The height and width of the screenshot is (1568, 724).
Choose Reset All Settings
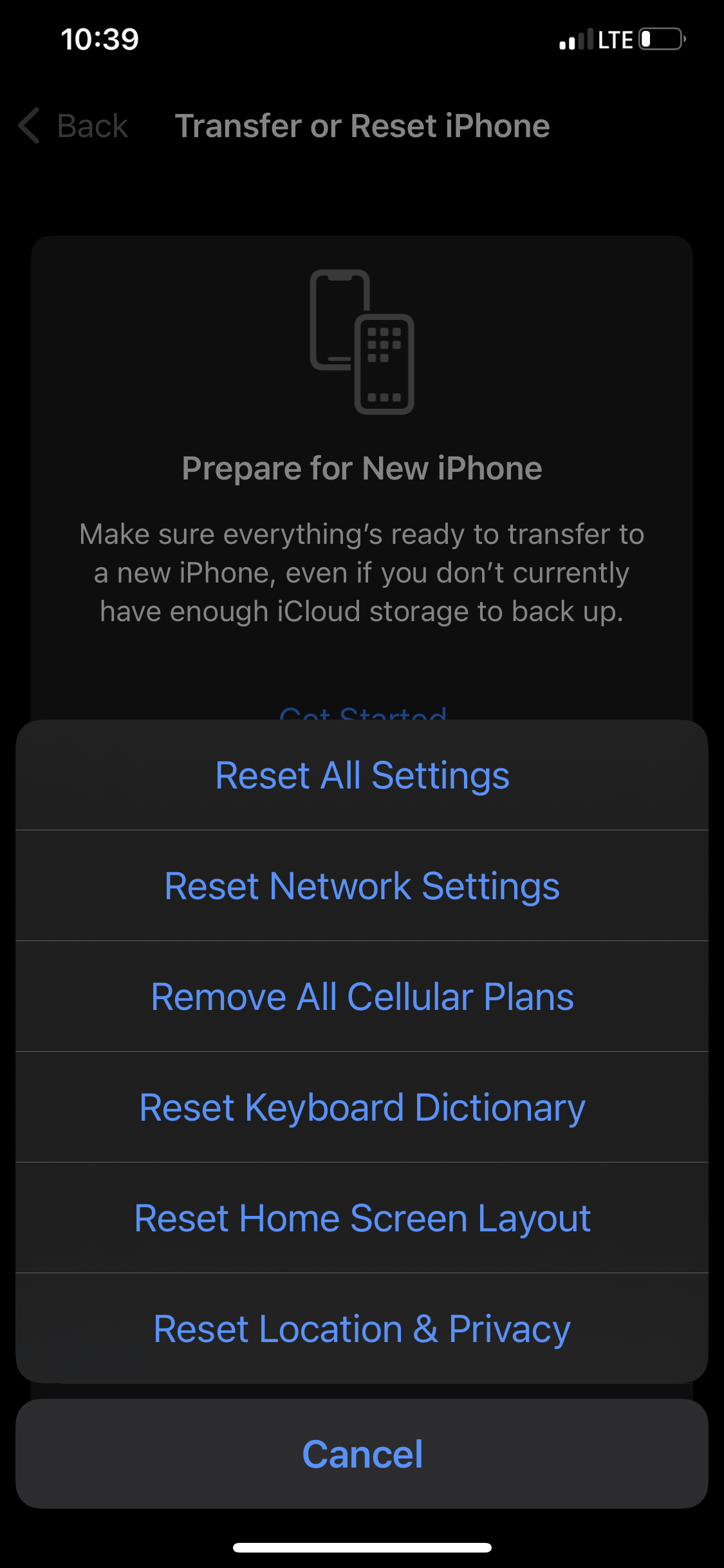pyautogui.click(x=362, y=775)
